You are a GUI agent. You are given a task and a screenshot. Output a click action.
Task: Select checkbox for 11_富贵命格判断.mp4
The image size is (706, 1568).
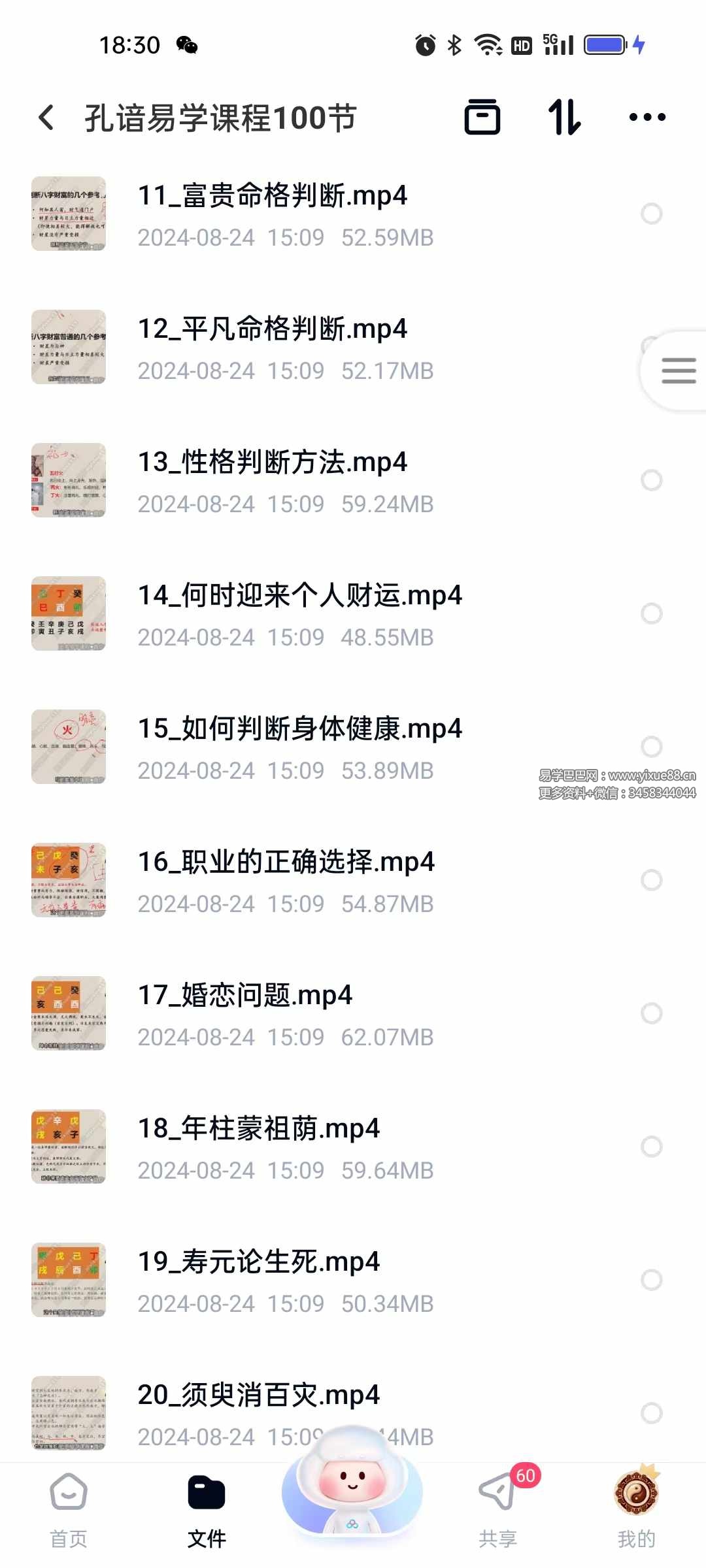[x=651, y=213]
